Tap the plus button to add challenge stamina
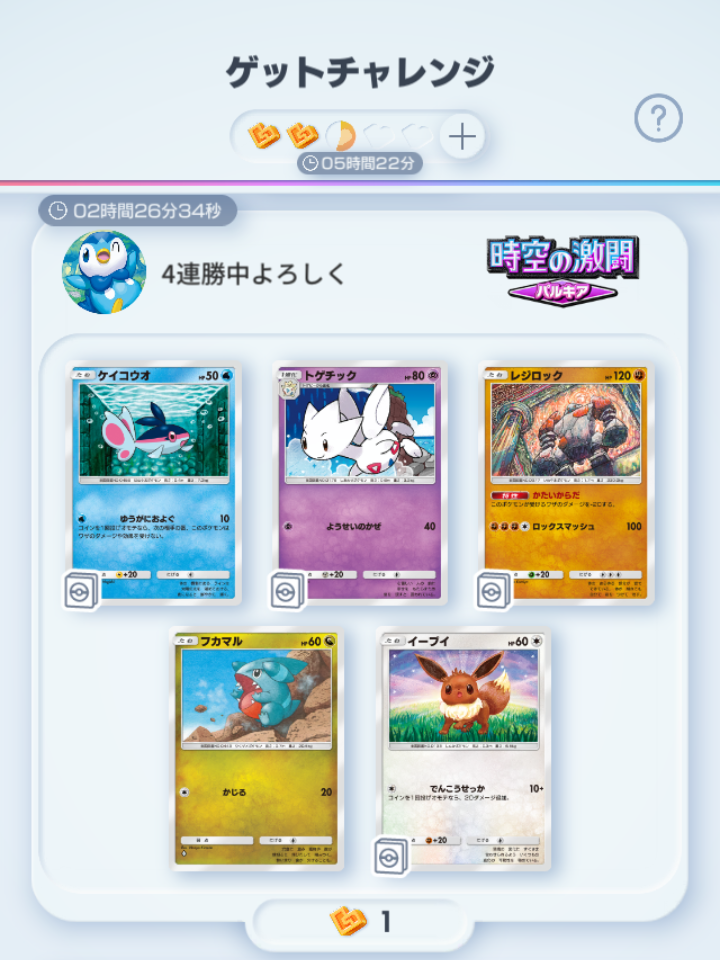This screenshot has height=960, width=720. coord(461,137)
